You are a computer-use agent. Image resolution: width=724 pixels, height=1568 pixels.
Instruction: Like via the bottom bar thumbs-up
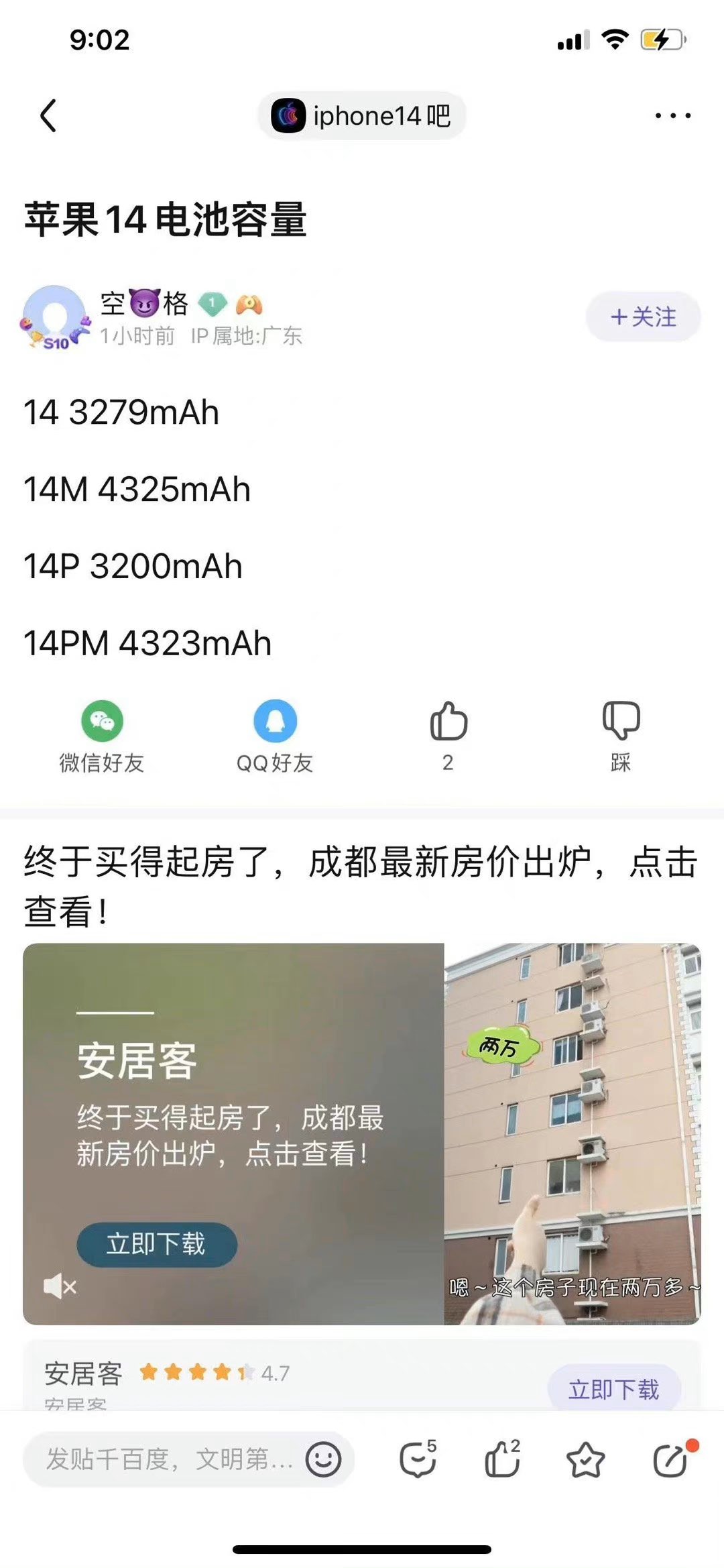coord(502,1459)
